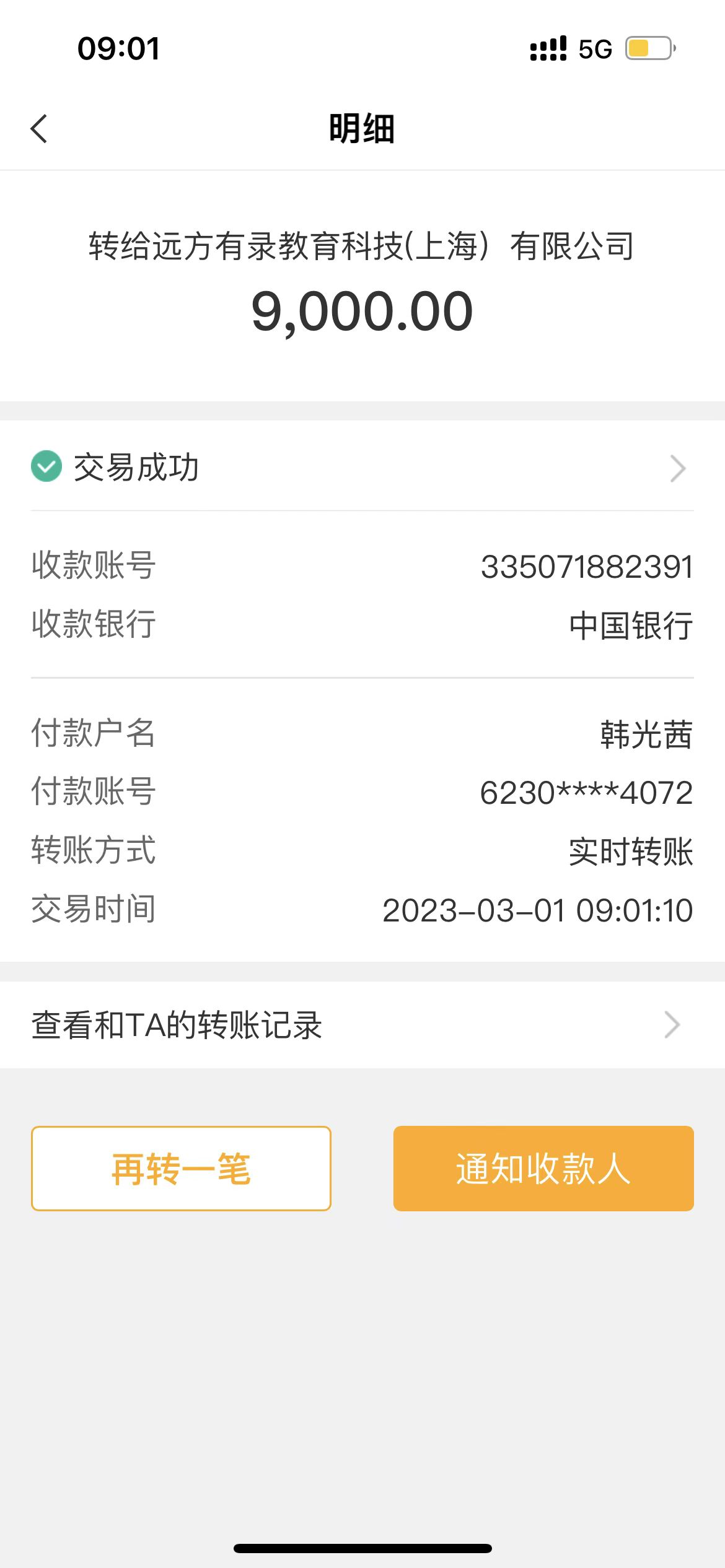Go back using the top-left arrow
The width and height of the screenshot is (725, 1568).
tap(39, 129)
